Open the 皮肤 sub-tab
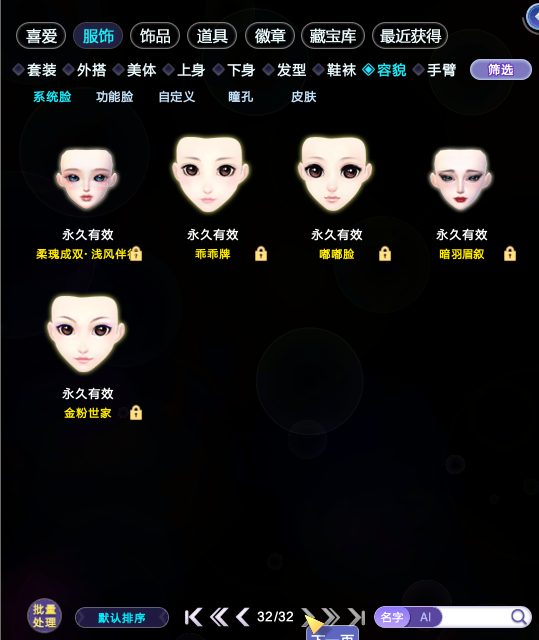 [x=304, y=97]
